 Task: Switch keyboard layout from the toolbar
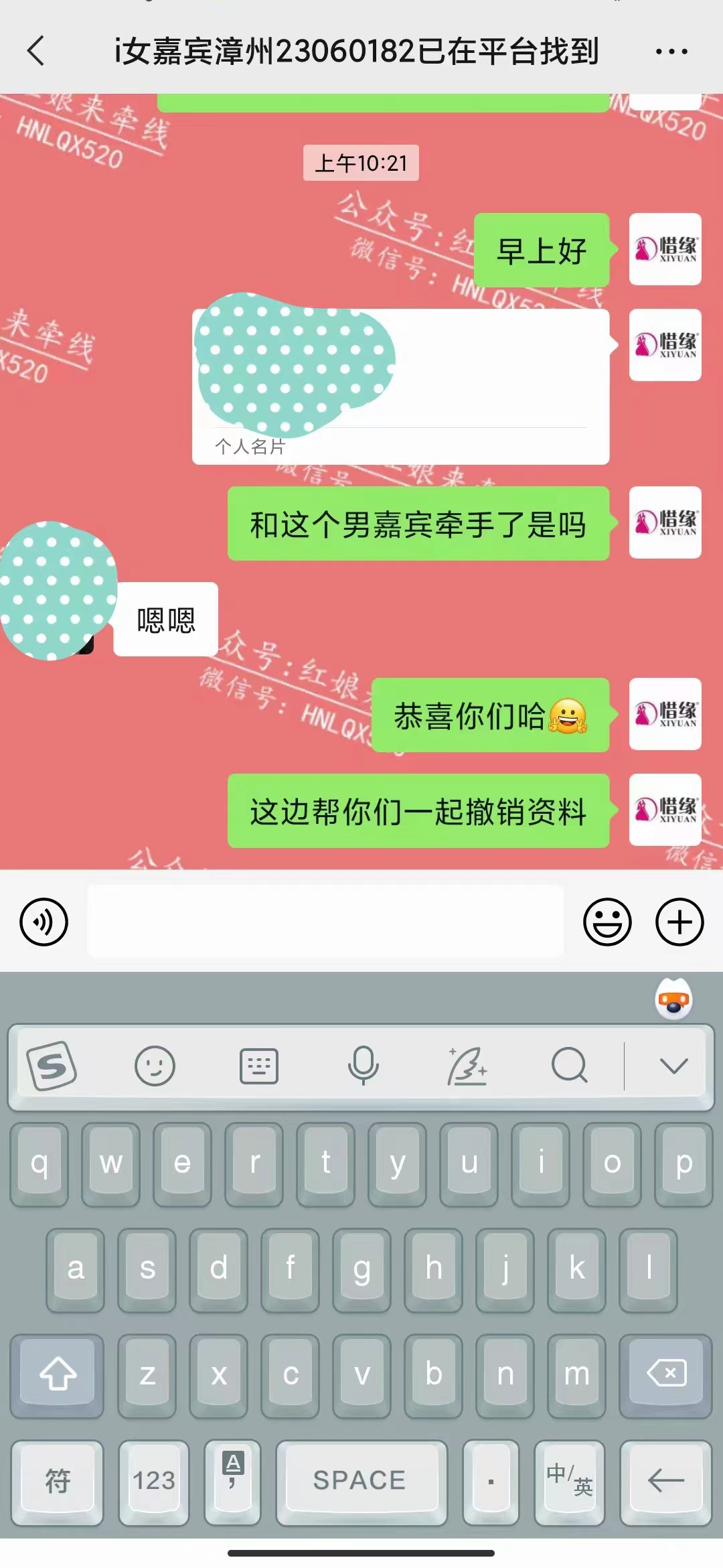coord(258,1065)
